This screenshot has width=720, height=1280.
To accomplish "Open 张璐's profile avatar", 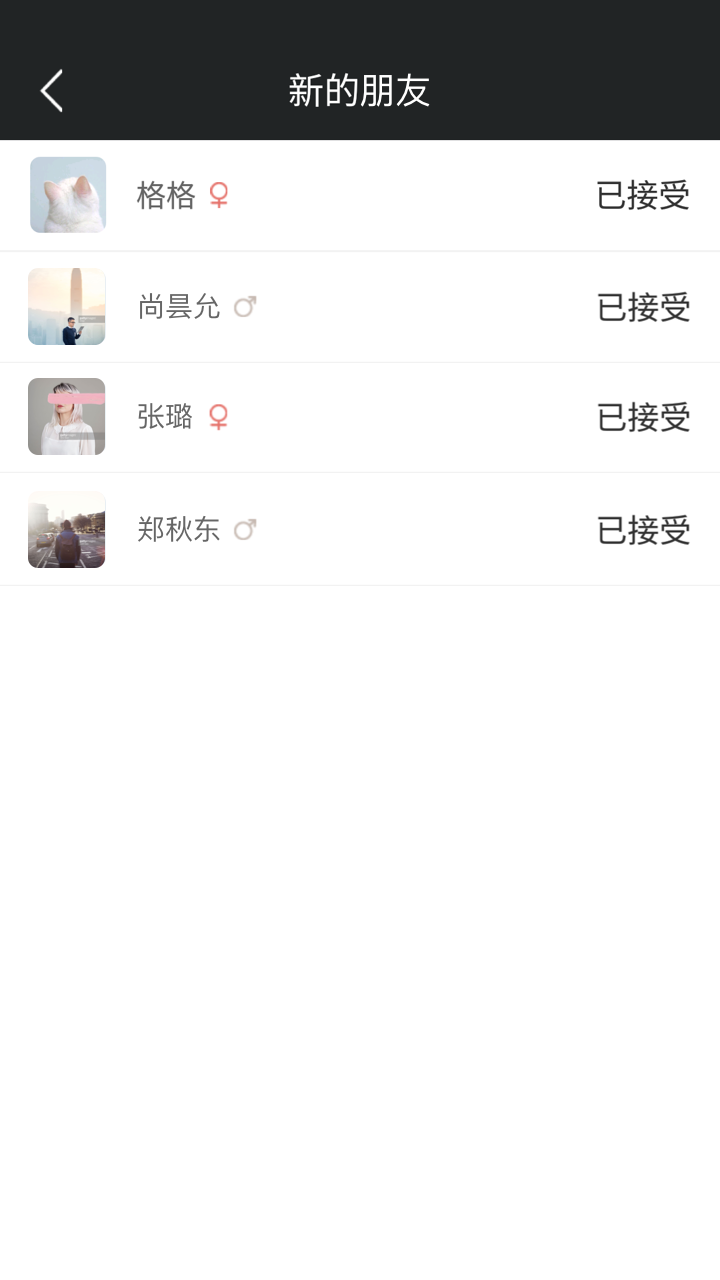I will coord(66,416).
